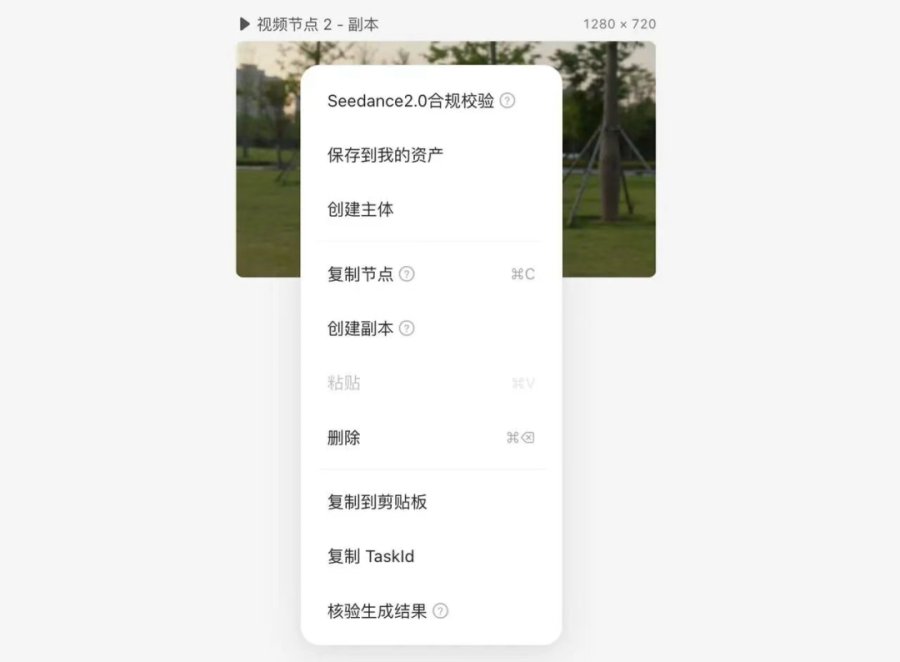Choose 创建副本 to duplicate
The width and height of the screenshot is (900, 662).
point(430,328)
